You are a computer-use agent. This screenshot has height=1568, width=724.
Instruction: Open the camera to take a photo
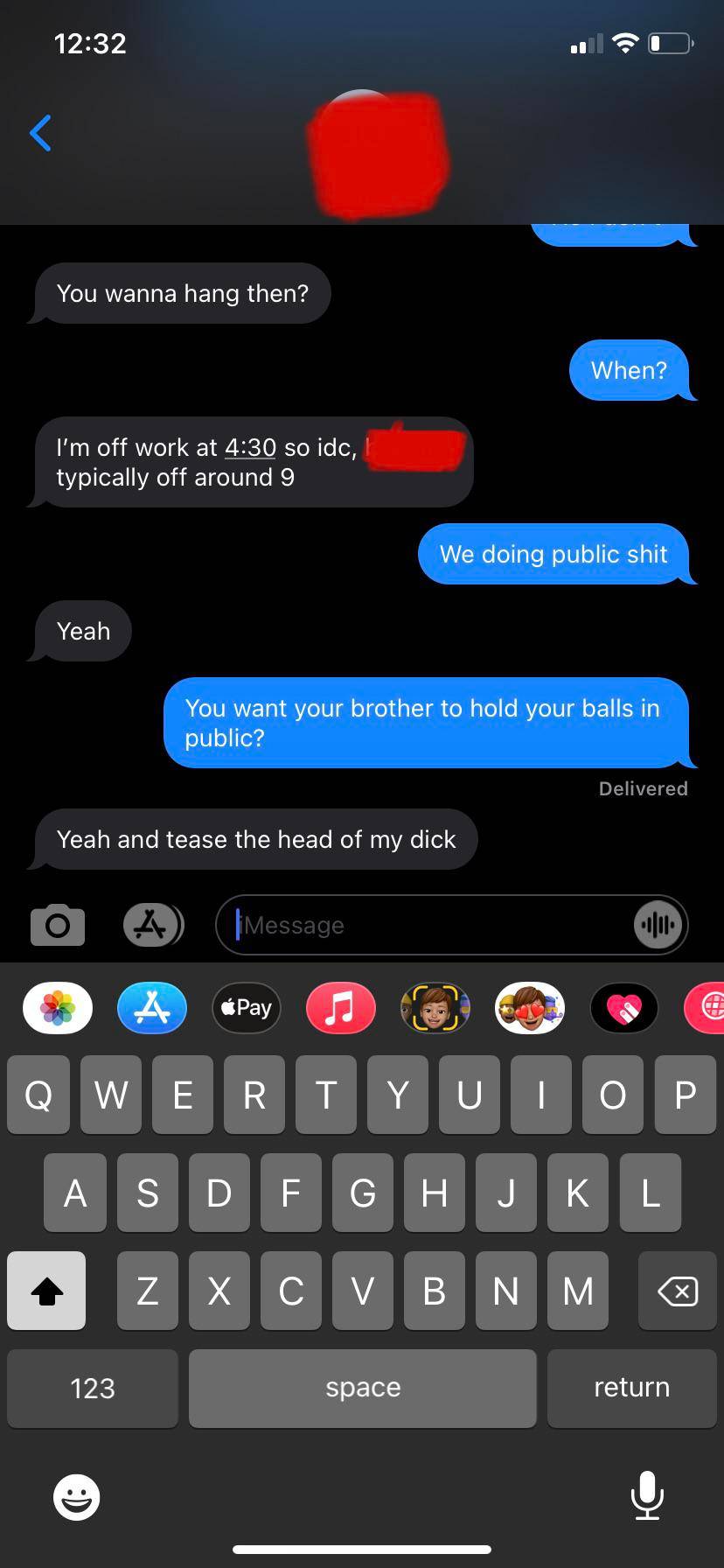click(58, 925)
